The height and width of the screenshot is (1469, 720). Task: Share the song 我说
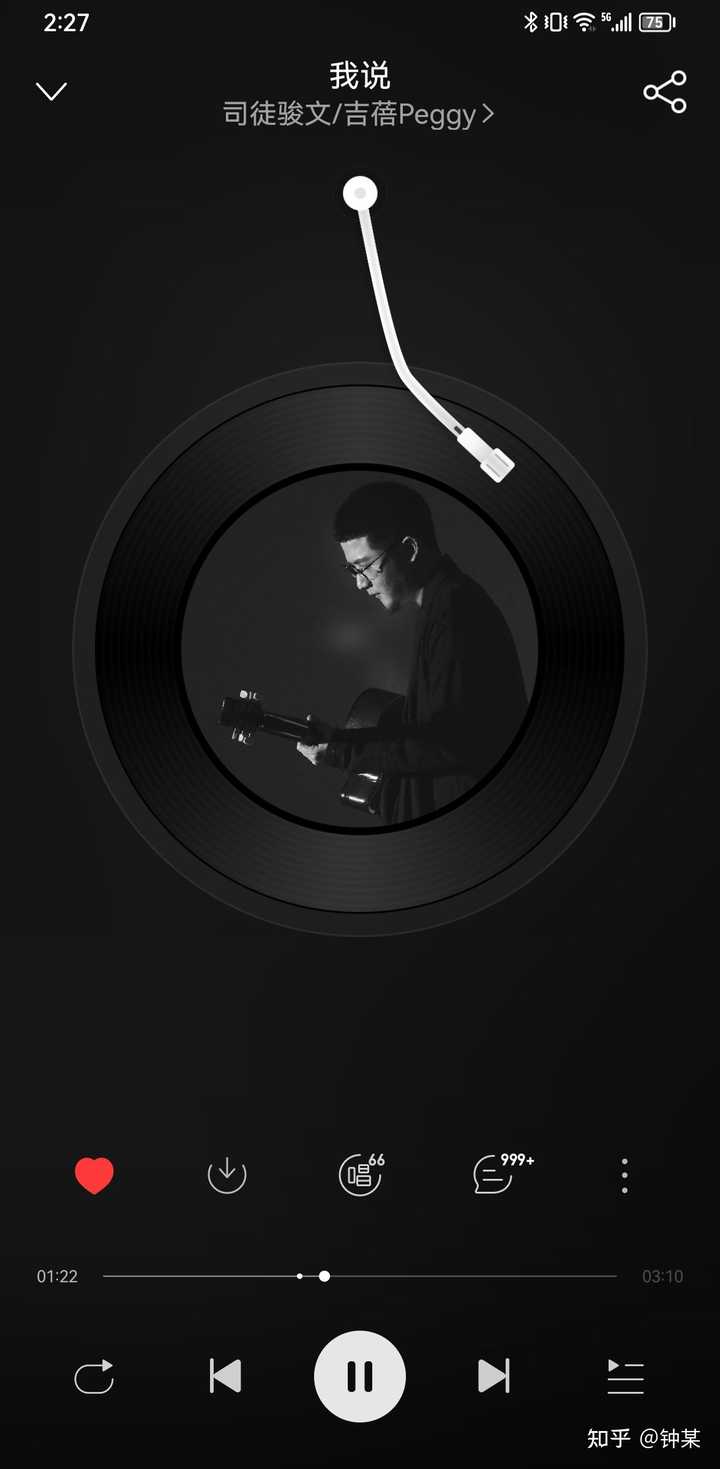[665, 92]
